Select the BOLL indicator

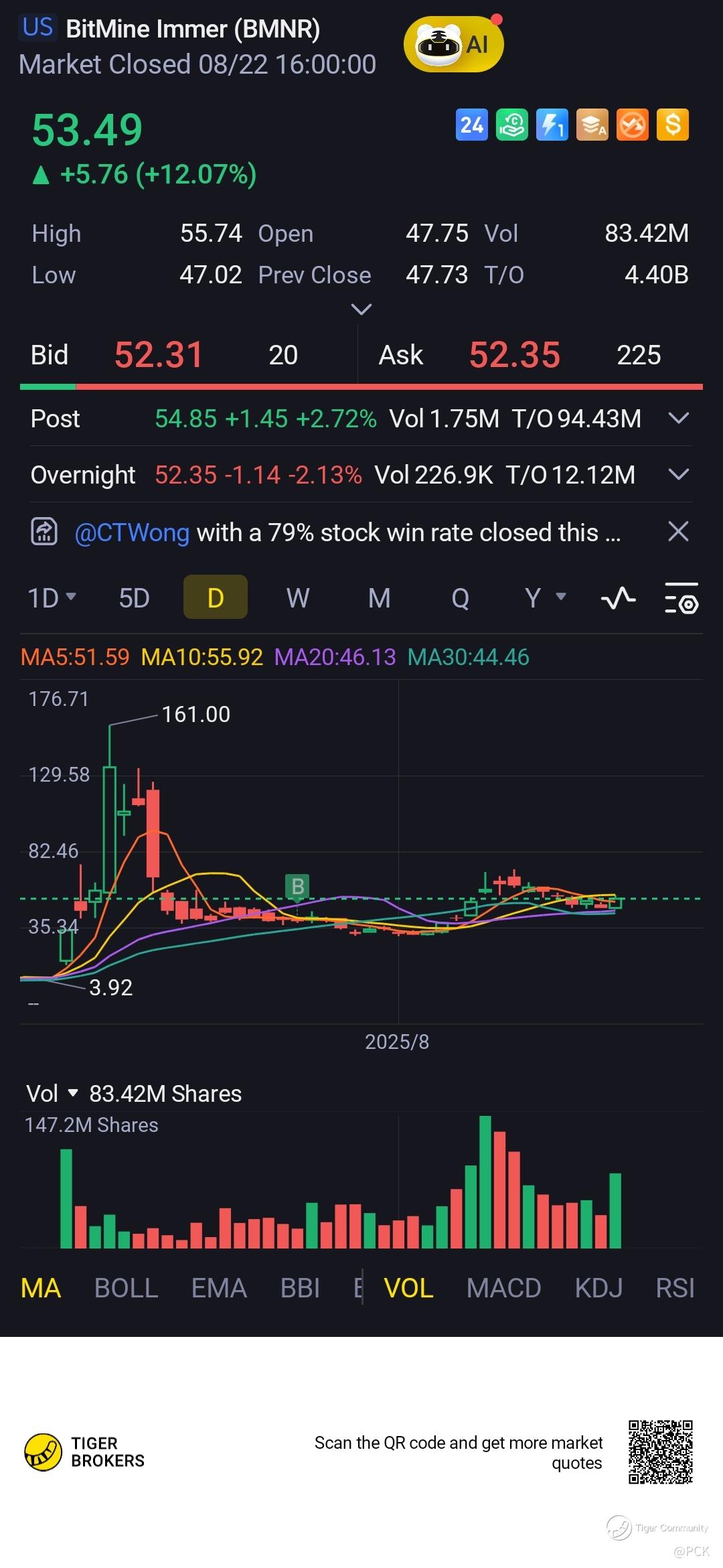(x=126, y=1288)
